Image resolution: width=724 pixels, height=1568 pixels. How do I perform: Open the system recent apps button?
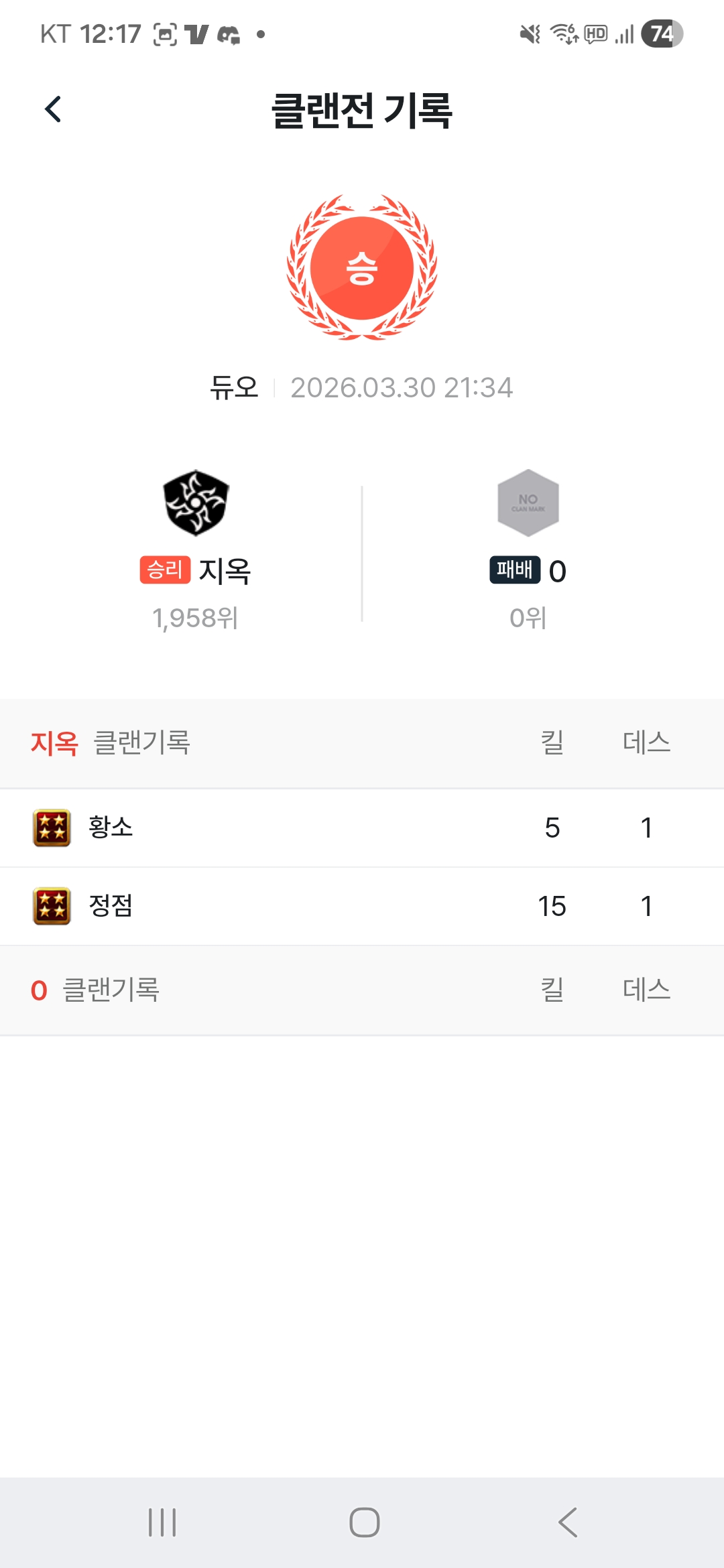(162, 1522)
